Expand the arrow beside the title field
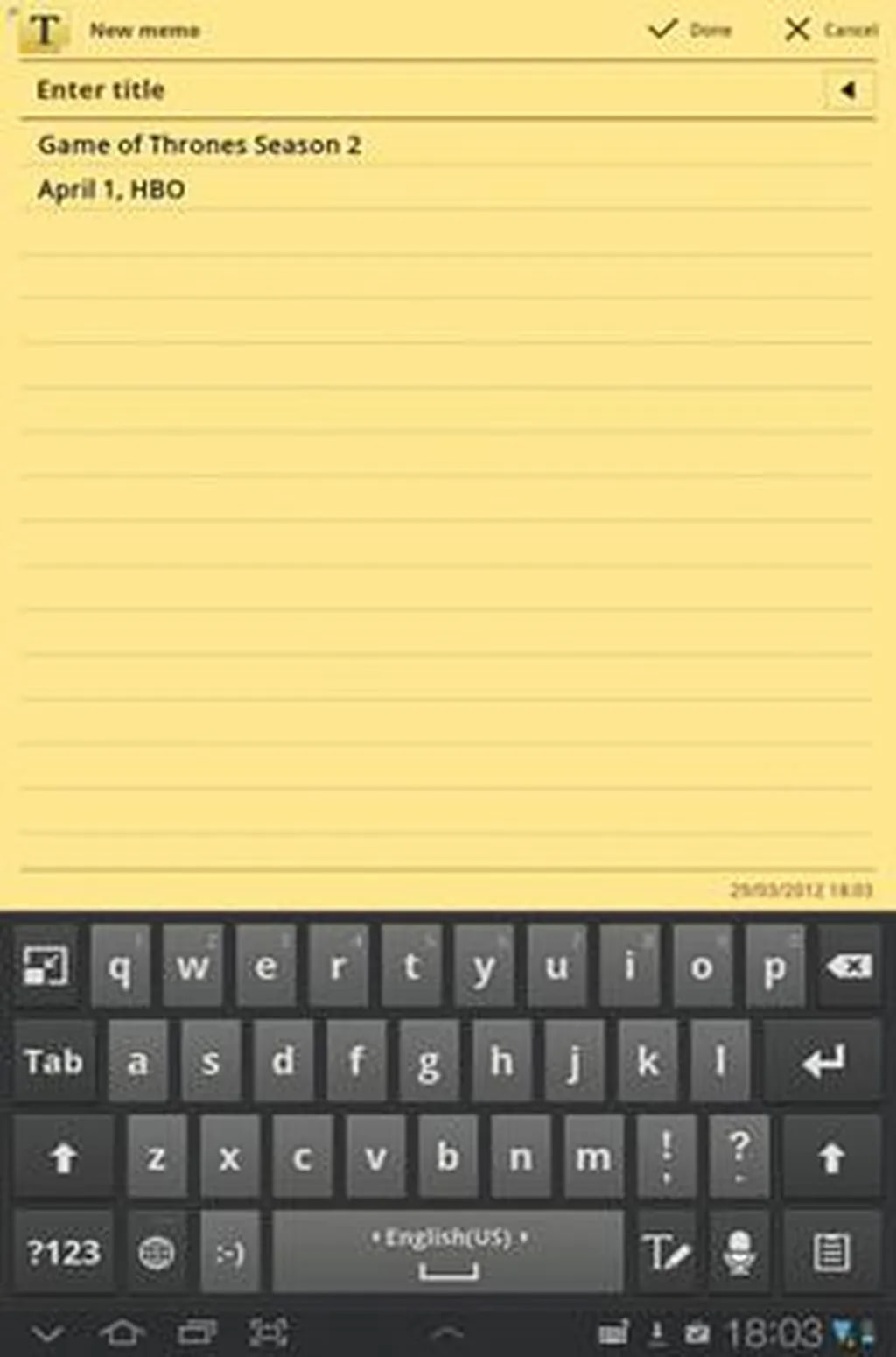This screenshot has width=896, height=1357. pyautogui.click(x=847, y=89)
